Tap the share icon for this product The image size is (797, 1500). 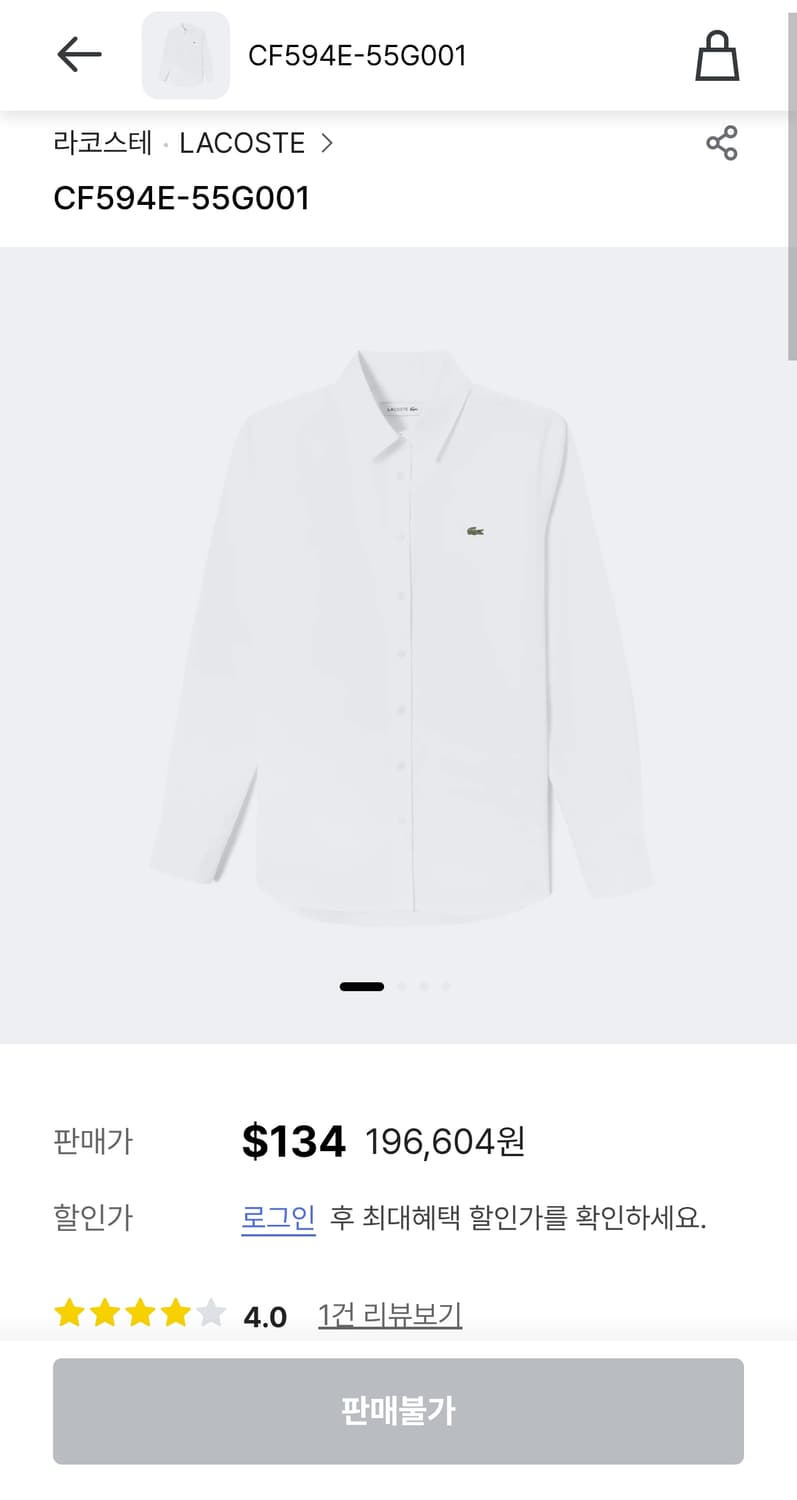coord(723,143)
